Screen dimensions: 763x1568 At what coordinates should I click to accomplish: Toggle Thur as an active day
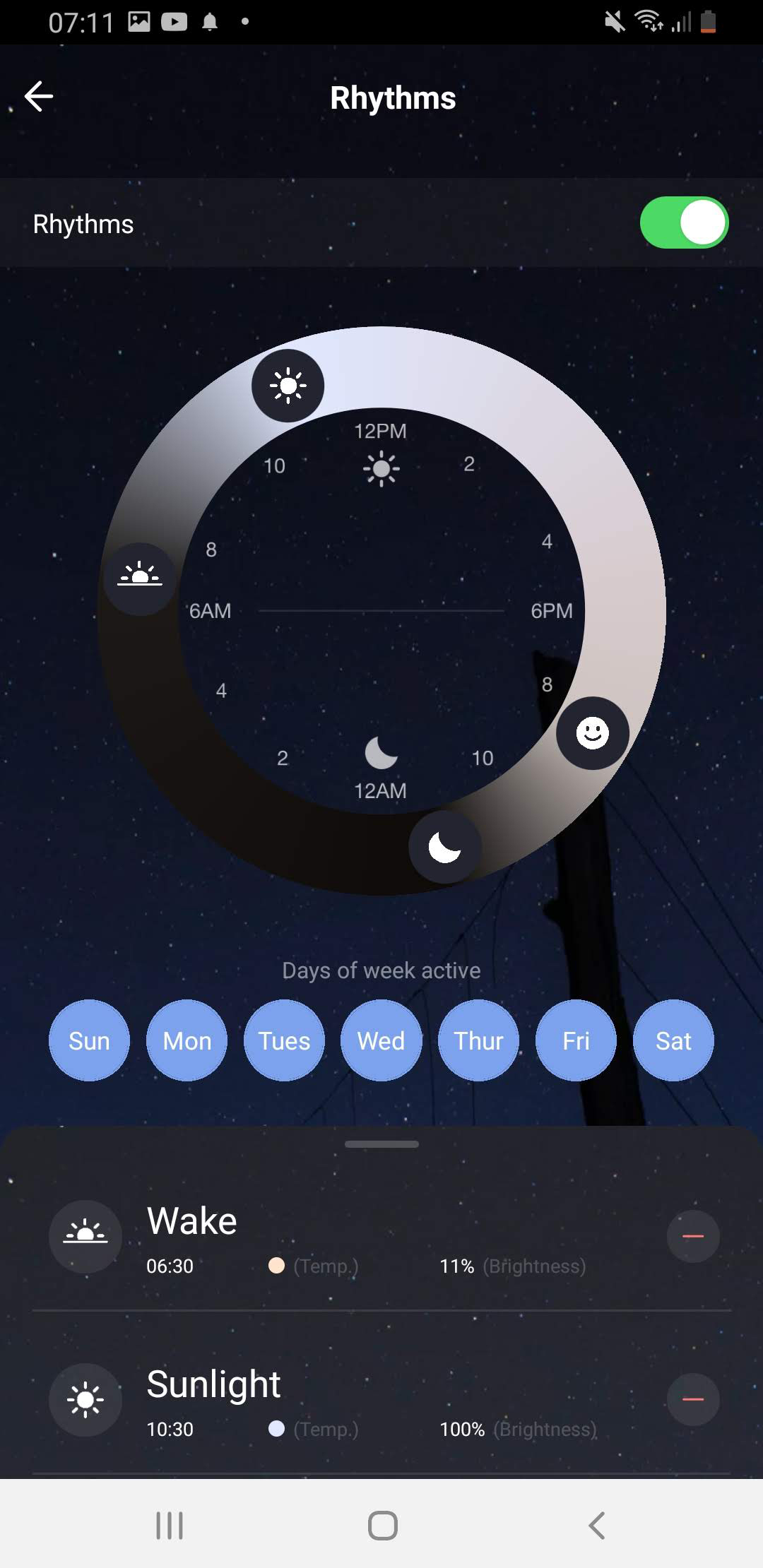tap(478, 1040)
